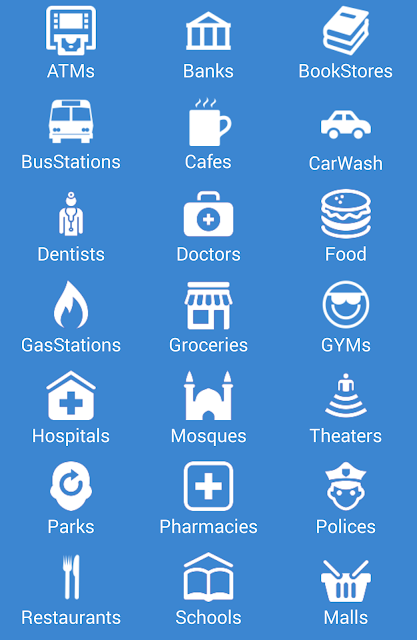Find nearby Cafes
This screenshot has width=417, height=640.
tap(208, 134)
